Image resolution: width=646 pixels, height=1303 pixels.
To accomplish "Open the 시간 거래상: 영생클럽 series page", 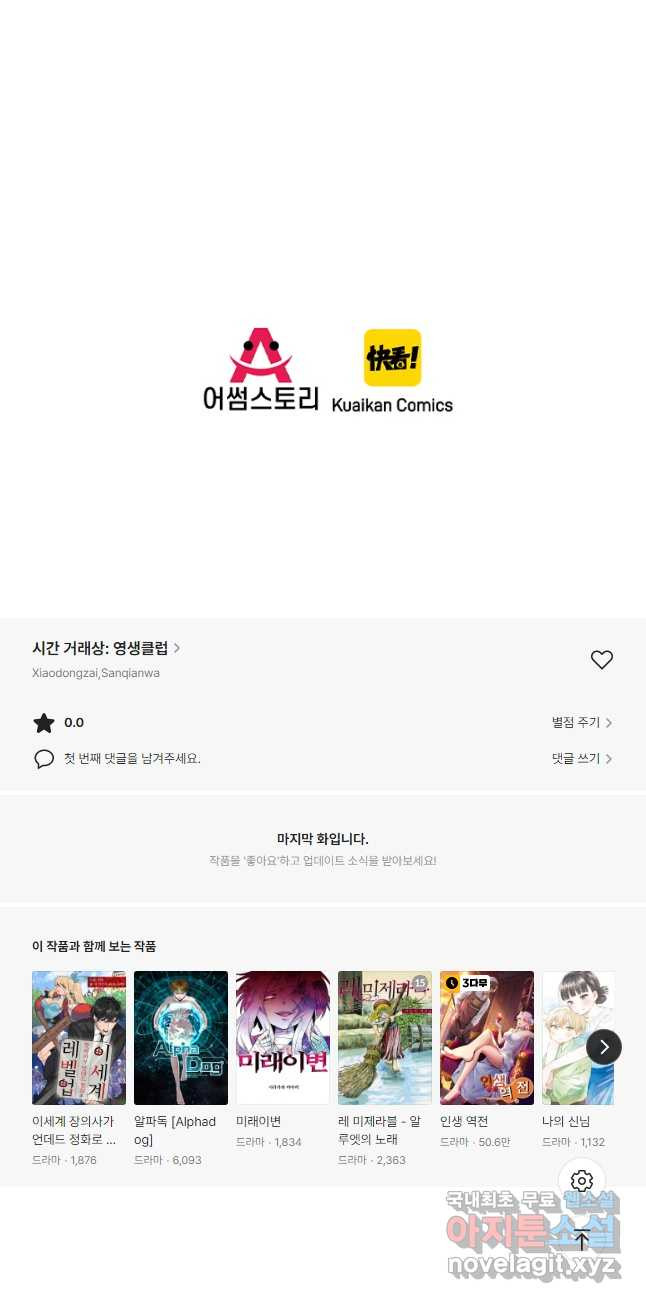I will pos(106,648).
